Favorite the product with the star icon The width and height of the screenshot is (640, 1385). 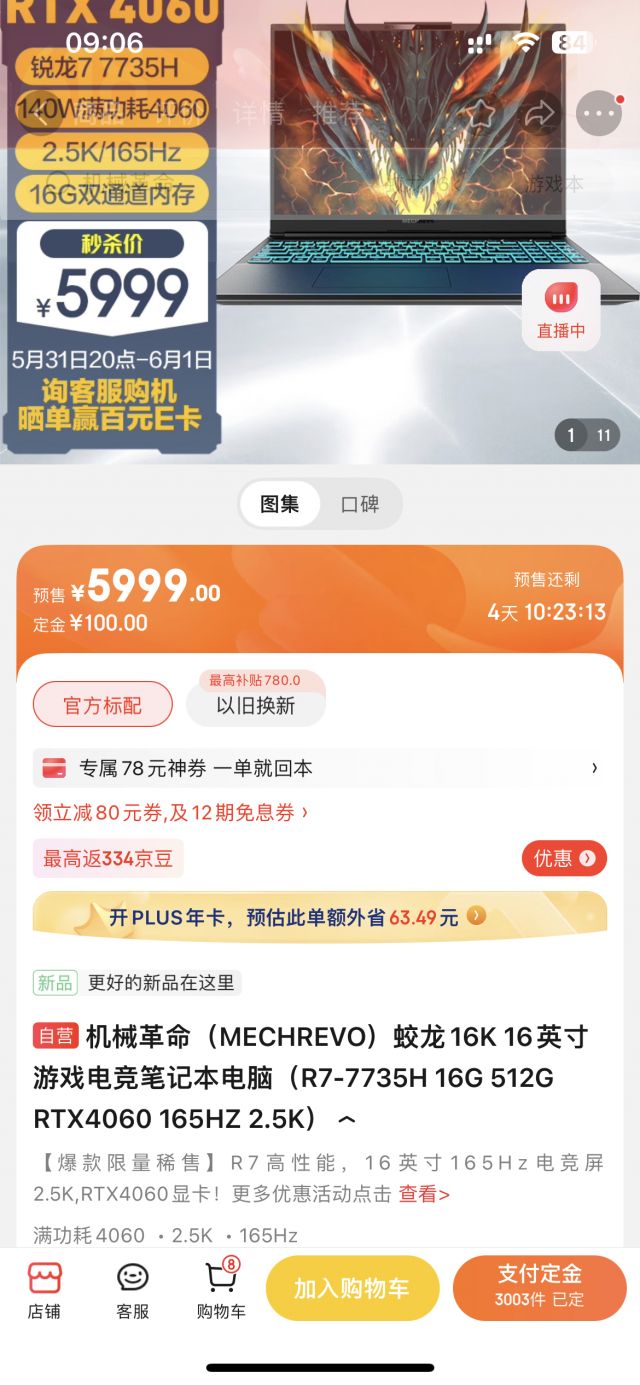pos(480,113)
